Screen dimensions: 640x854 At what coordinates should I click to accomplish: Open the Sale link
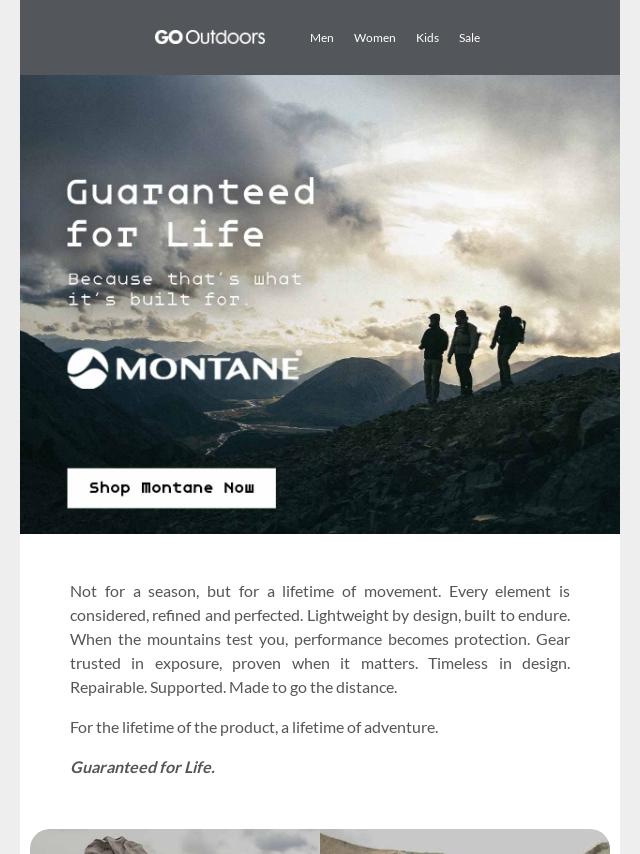469,38
